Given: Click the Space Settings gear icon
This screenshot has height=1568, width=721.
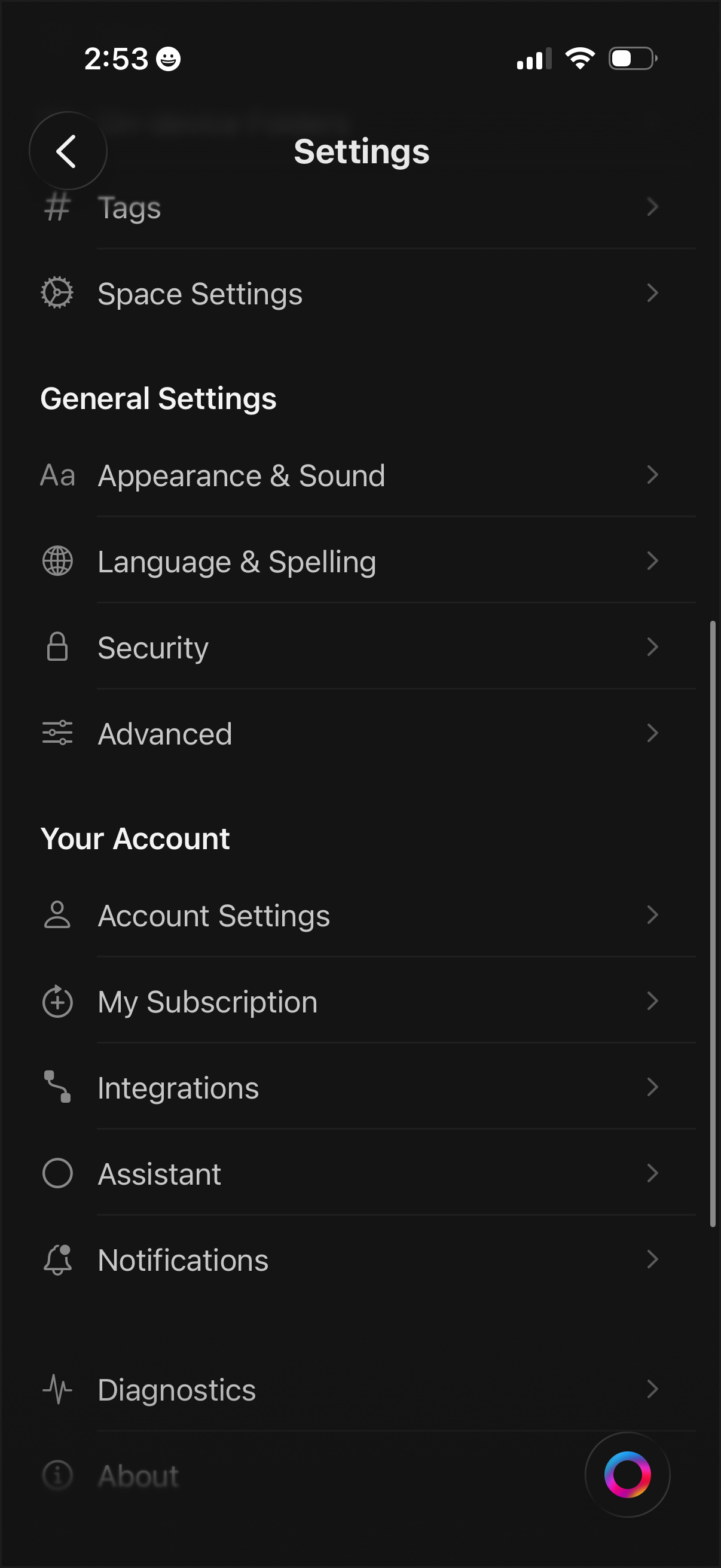Looking at the screenshot, I should click(57, 293).
